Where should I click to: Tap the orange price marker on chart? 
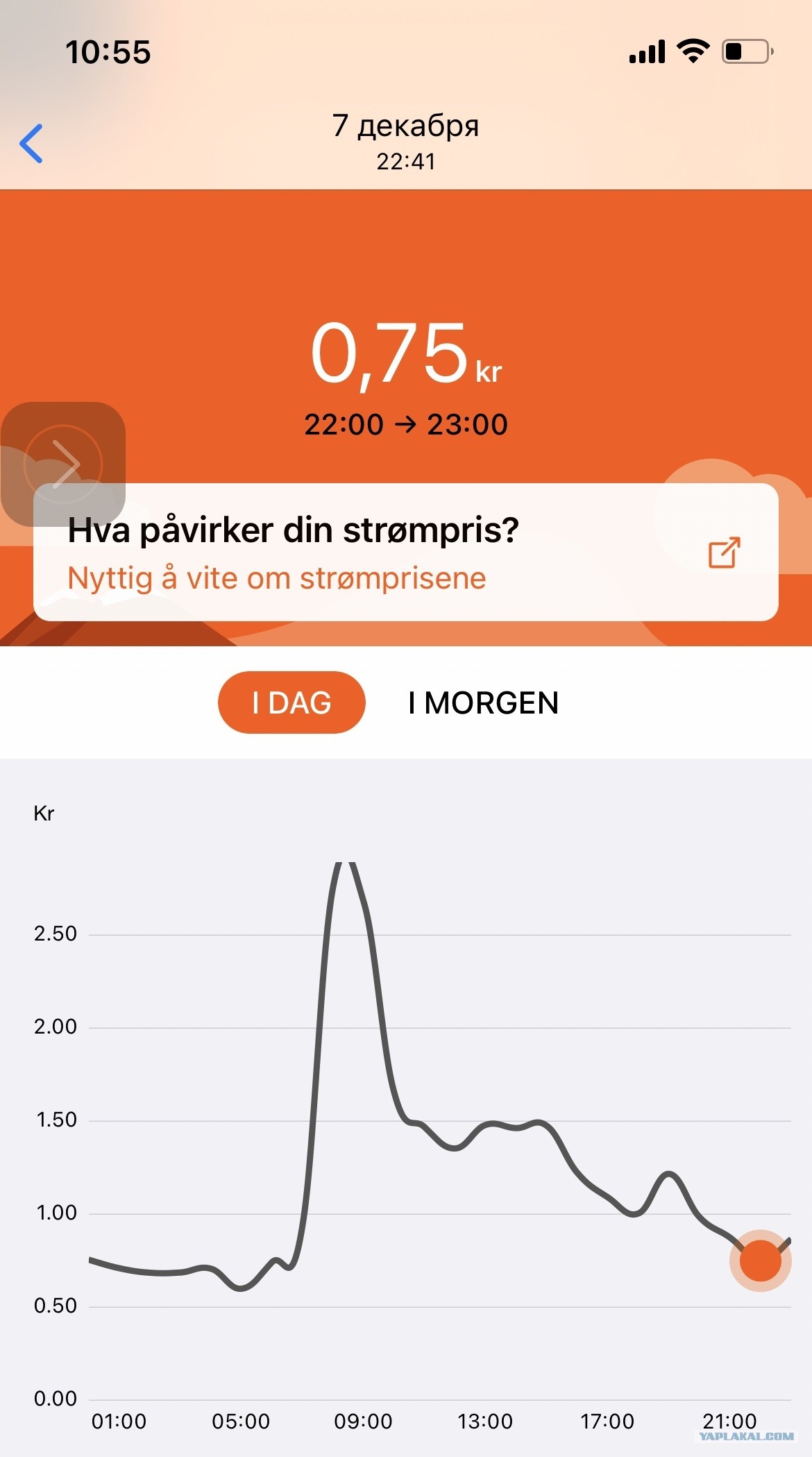pyautogui.click(x=761, y=1261)
